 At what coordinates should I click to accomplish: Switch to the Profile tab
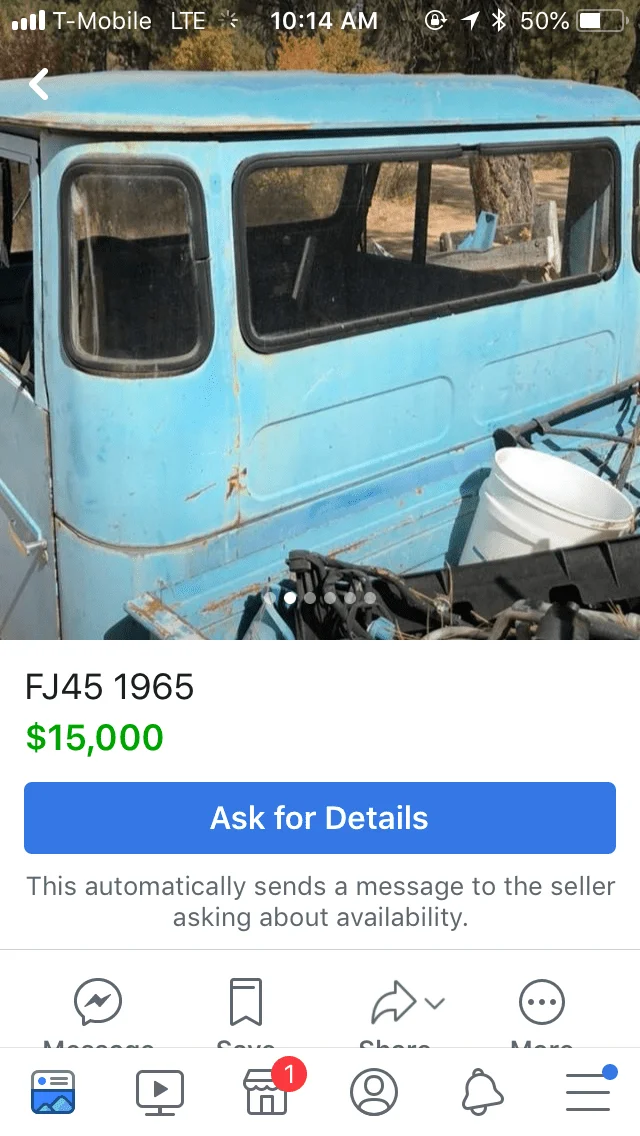pos(374,1092)
